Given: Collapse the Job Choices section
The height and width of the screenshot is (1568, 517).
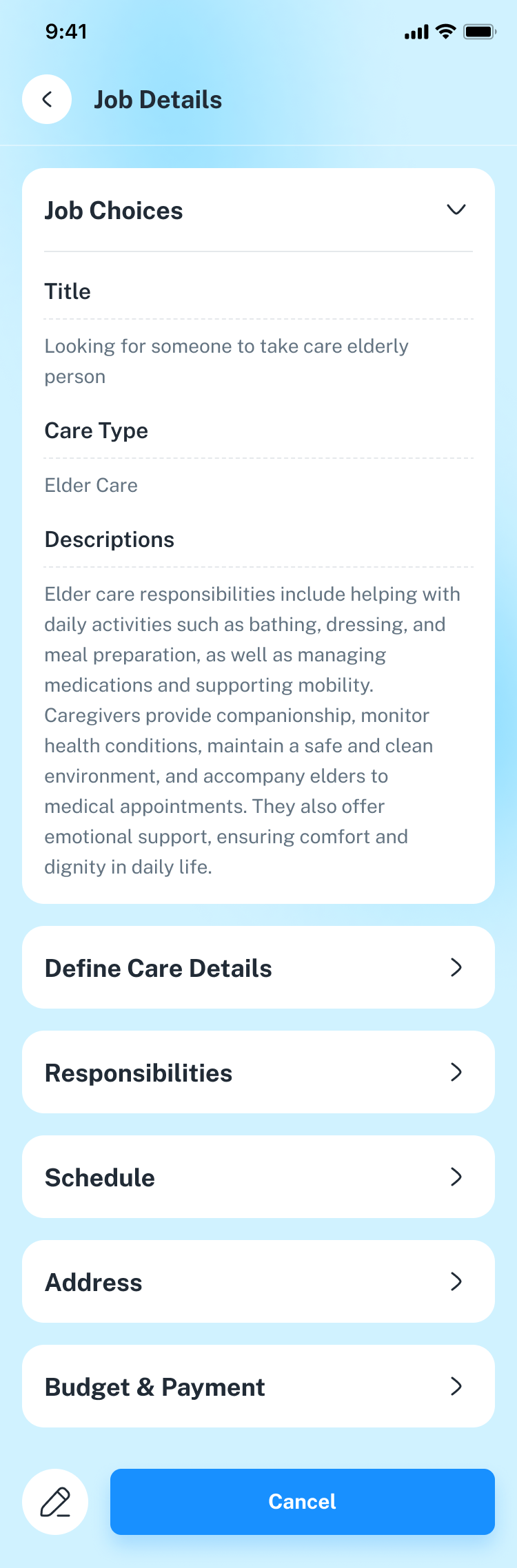Looking at the screenshot, I should tap(456, 209).
